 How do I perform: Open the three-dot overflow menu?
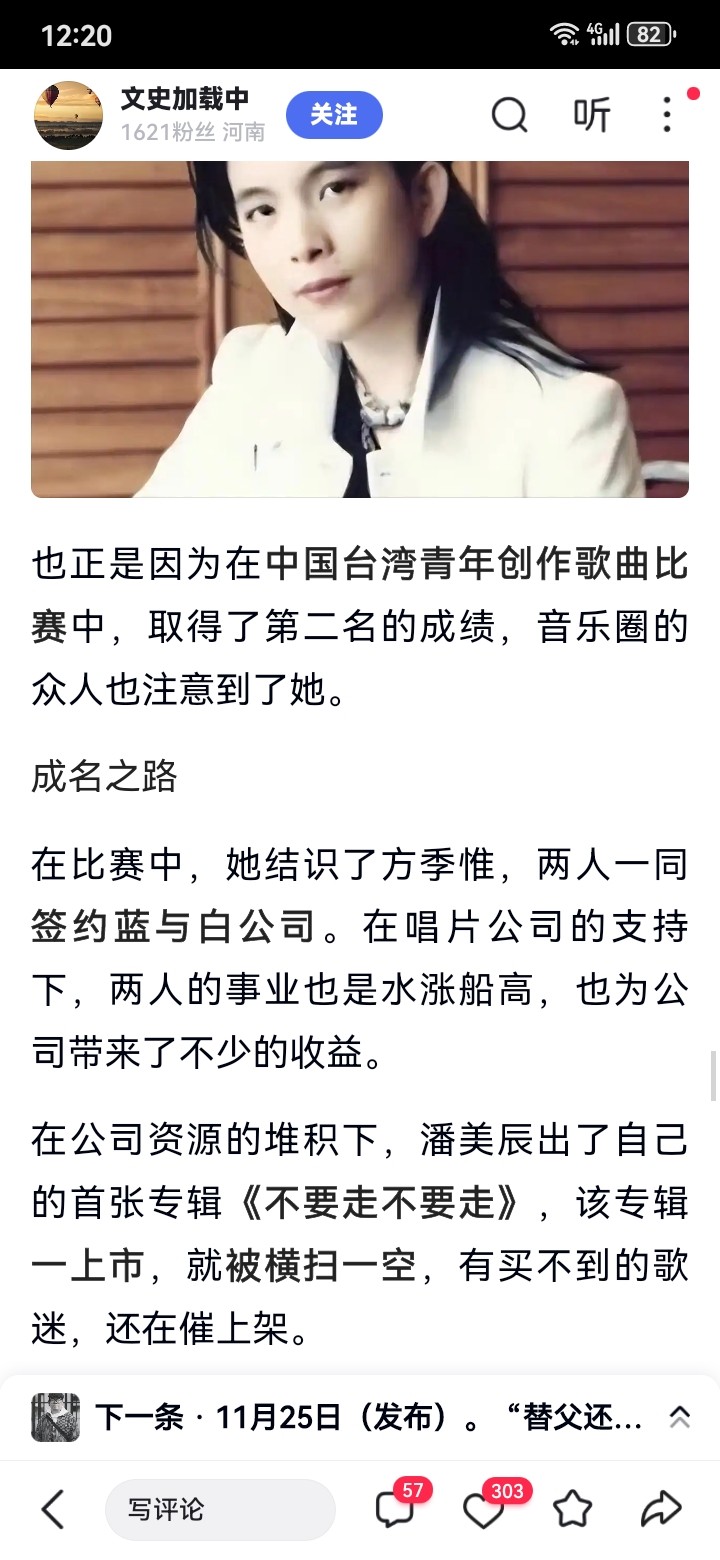[667, 116]
